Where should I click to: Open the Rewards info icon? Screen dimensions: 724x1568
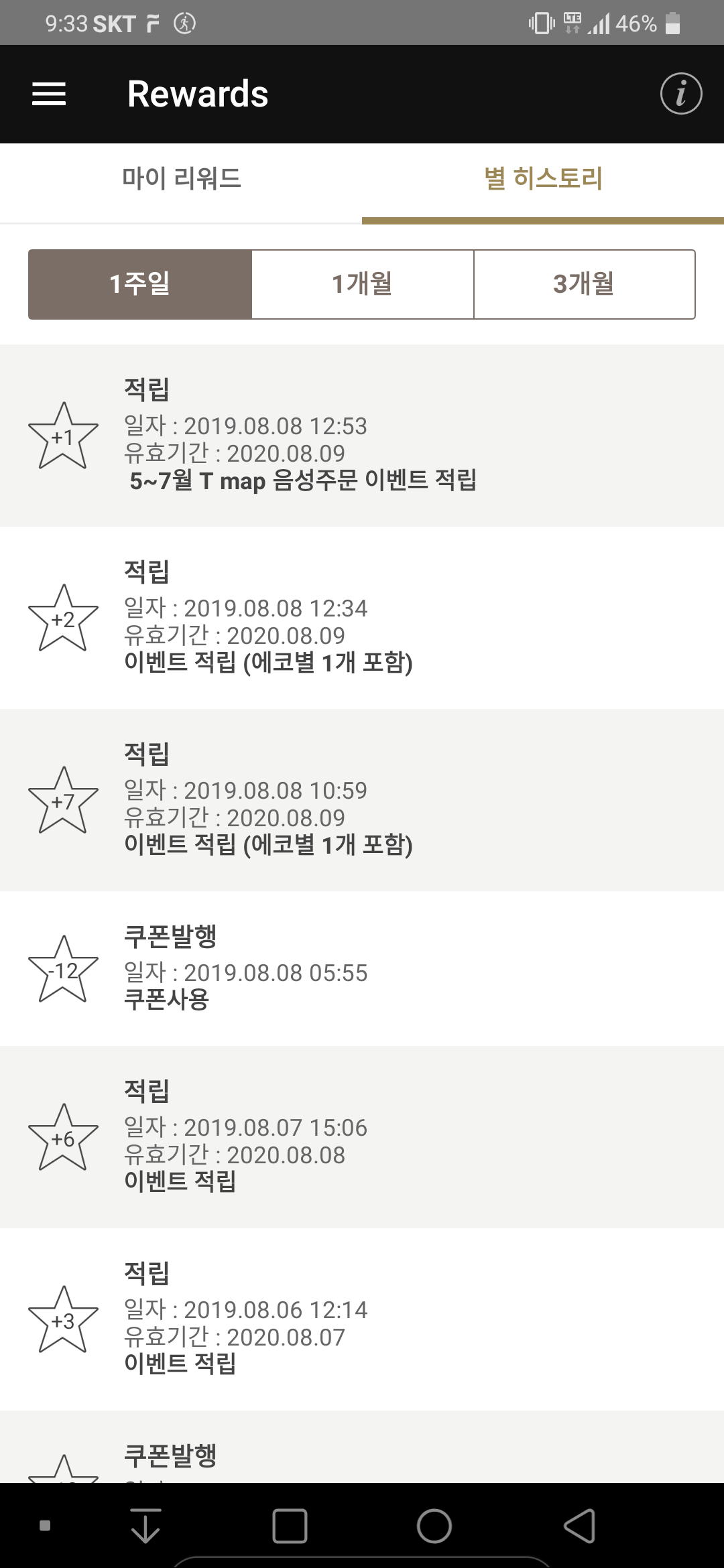(x=680, y=94)
